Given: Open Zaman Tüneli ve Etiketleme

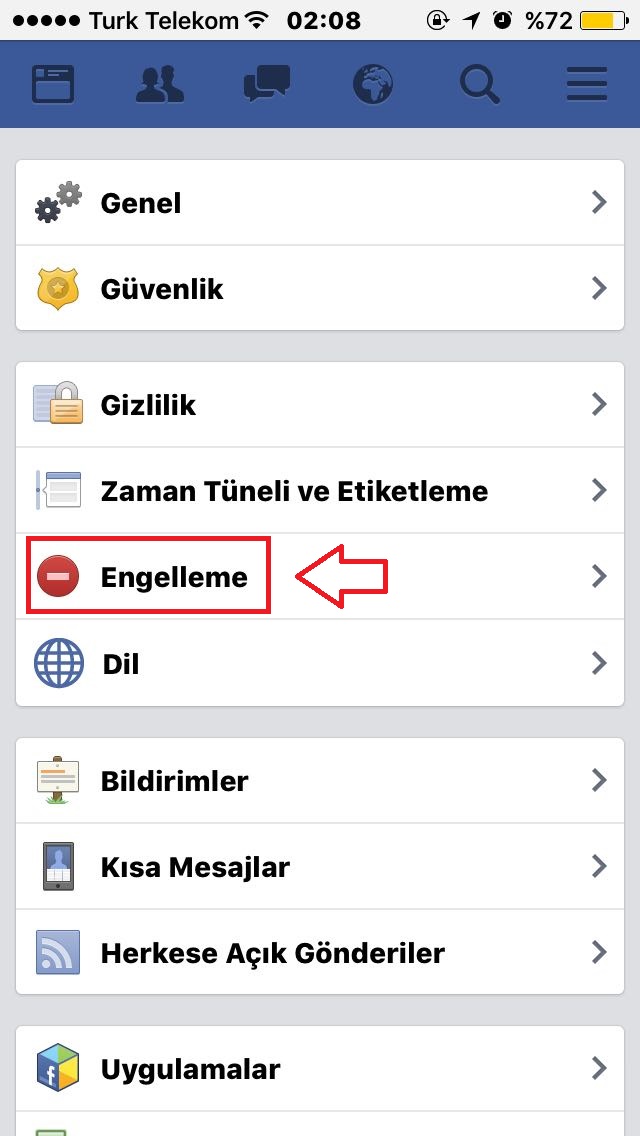Looking at the screenshot, I should (x=320, y=490).
